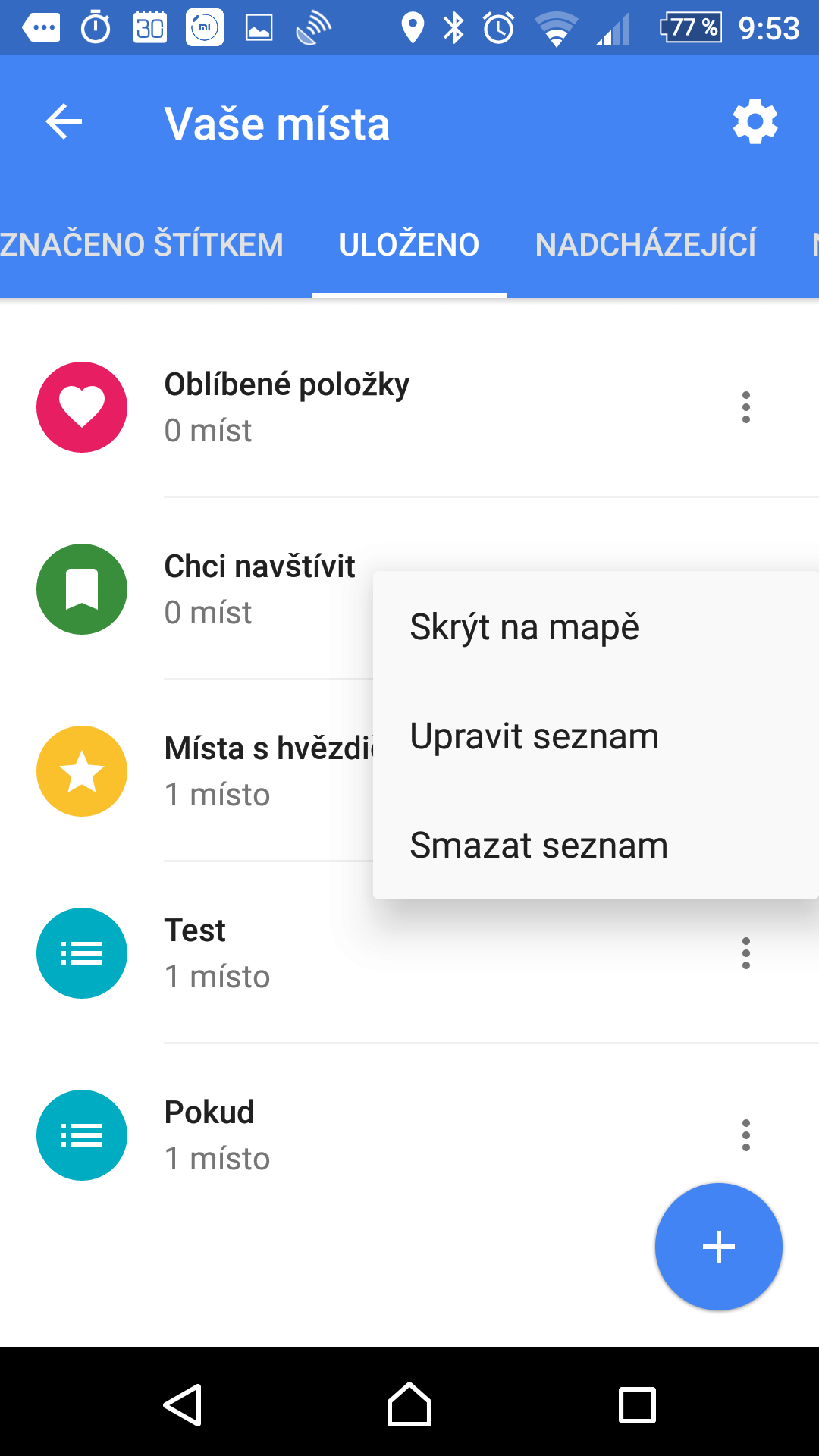
Task: Choose Skrýt na mapě in popup menu
Action: tap(595, 627)
